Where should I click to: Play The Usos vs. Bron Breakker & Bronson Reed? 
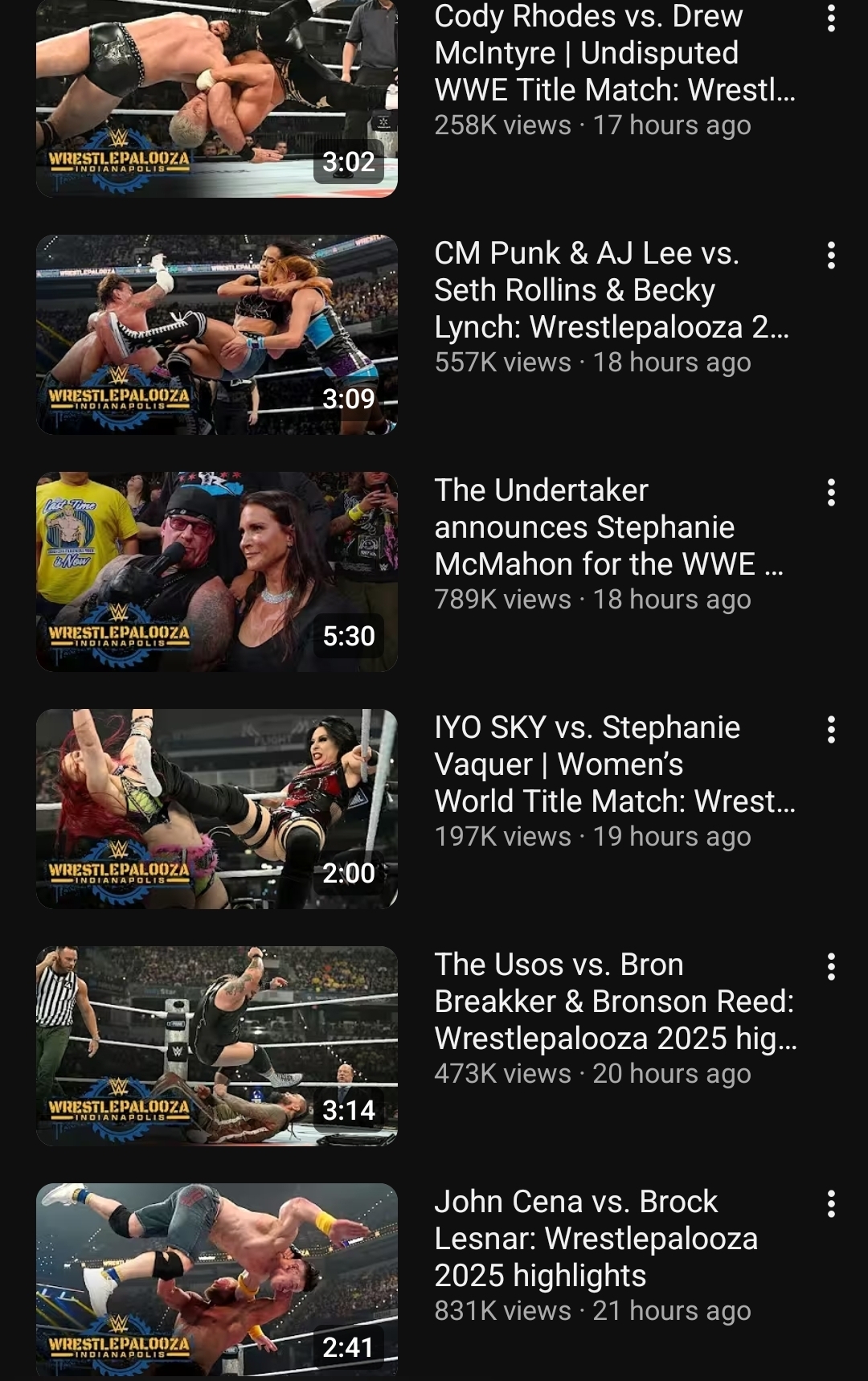217,1046
